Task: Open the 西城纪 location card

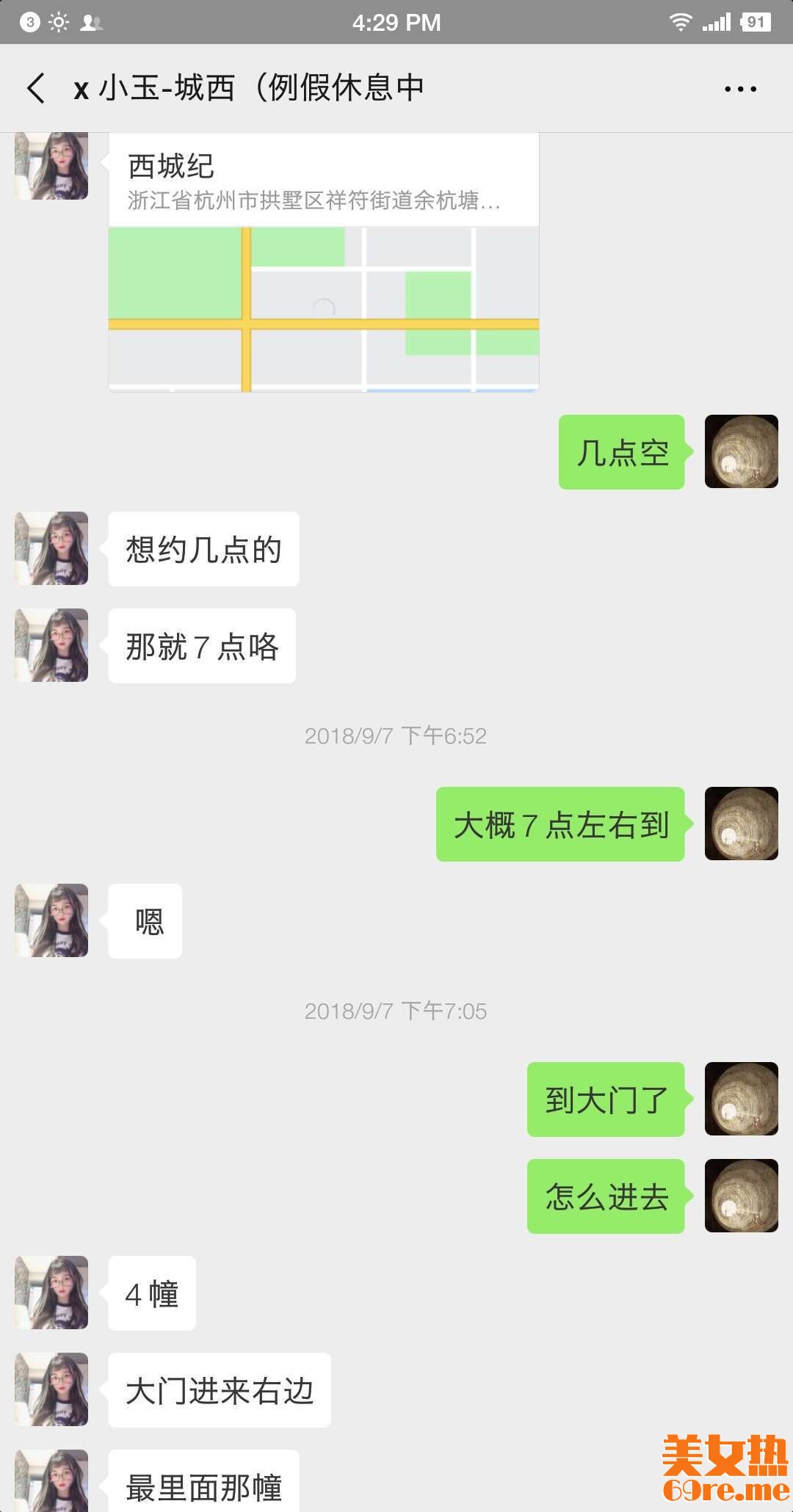Action: (x=323, y=261)
